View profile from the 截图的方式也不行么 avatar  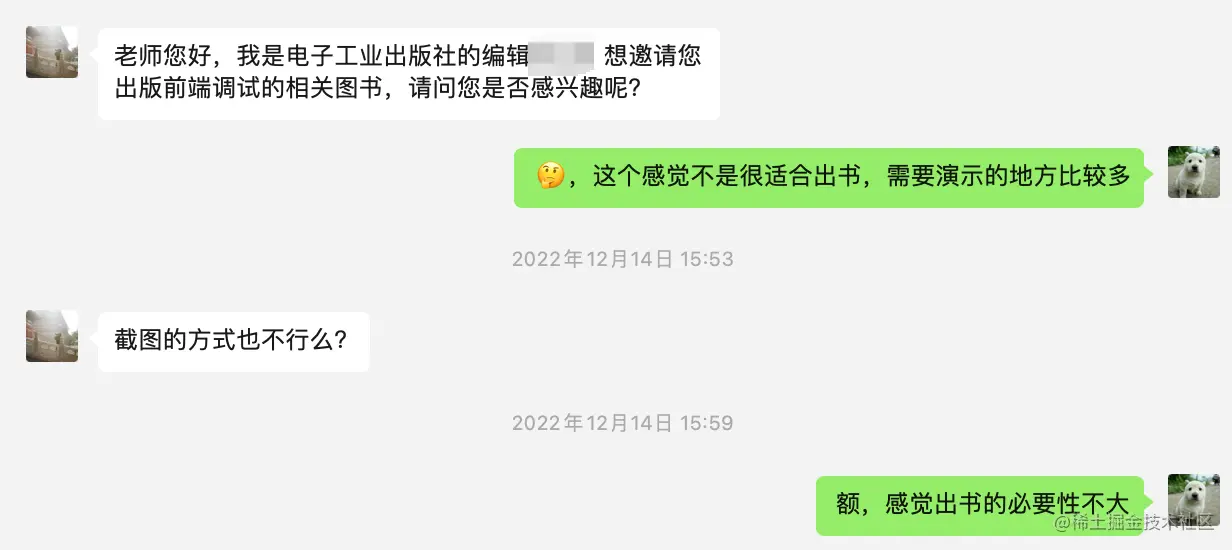[52, 336]
